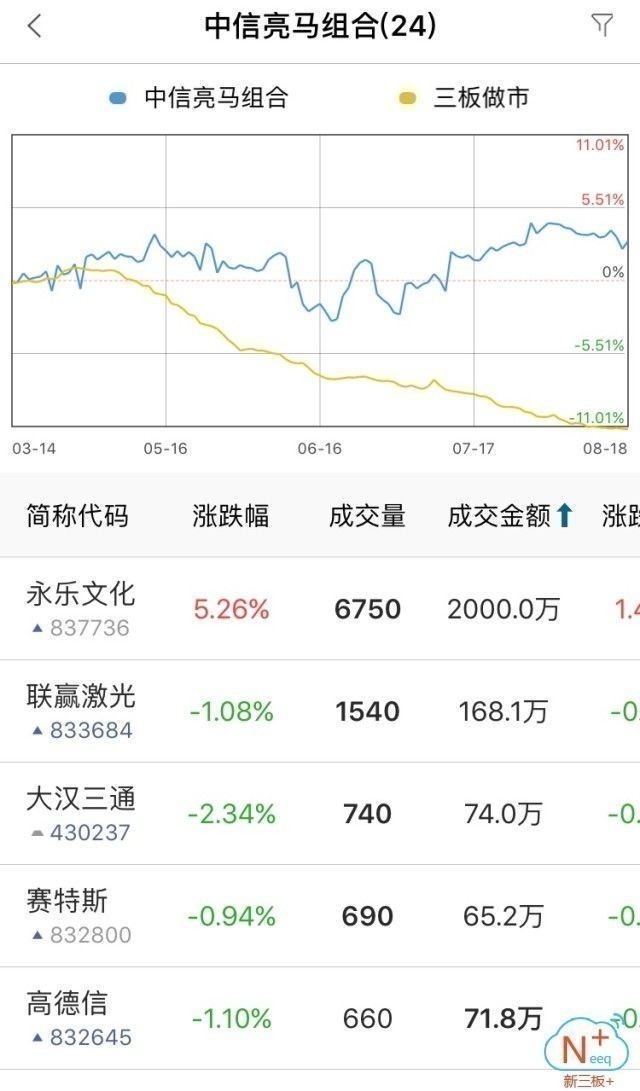This screenshot has width=640, height=1091.
Task: Open the 永乐文化 837736 stock row
Action: (320, 609)
